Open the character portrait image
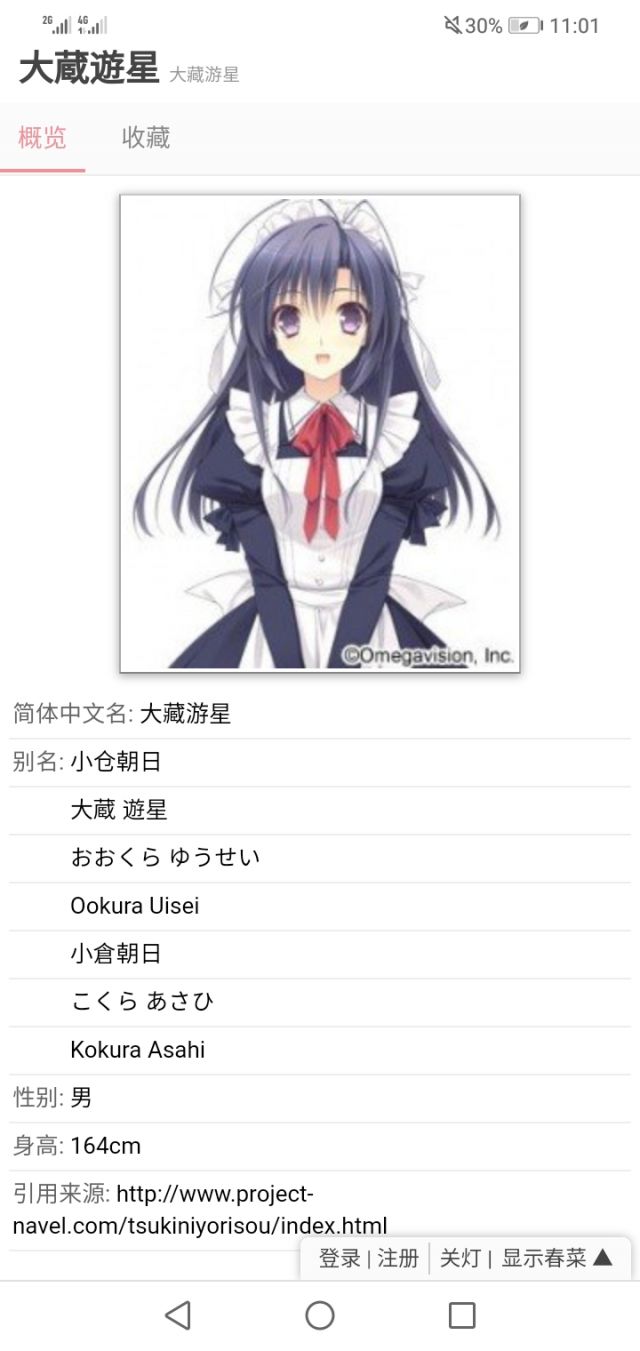The height and width of the screenshot is (1351, 640). (320, 433)
